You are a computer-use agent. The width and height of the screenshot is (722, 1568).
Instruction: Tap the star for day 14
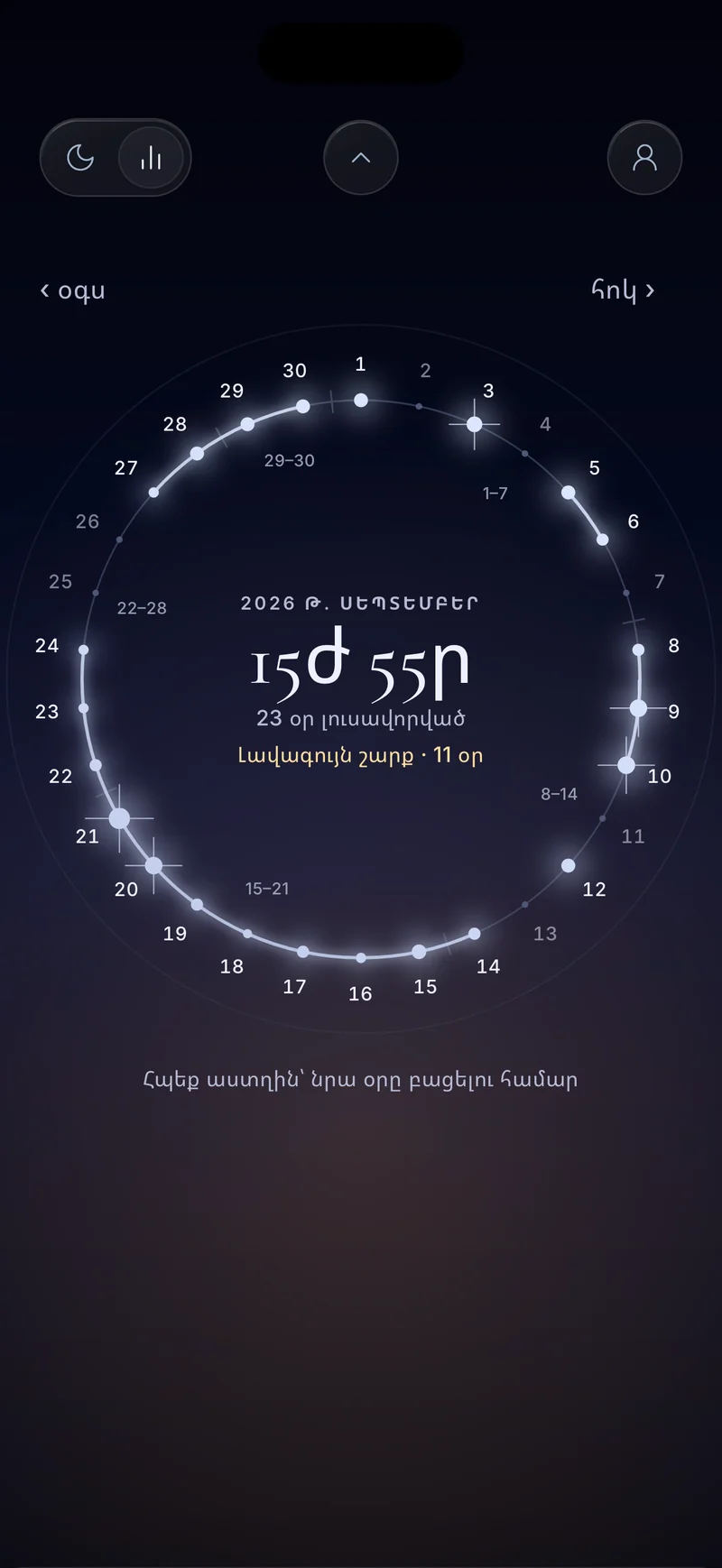[x=475, y=934]
